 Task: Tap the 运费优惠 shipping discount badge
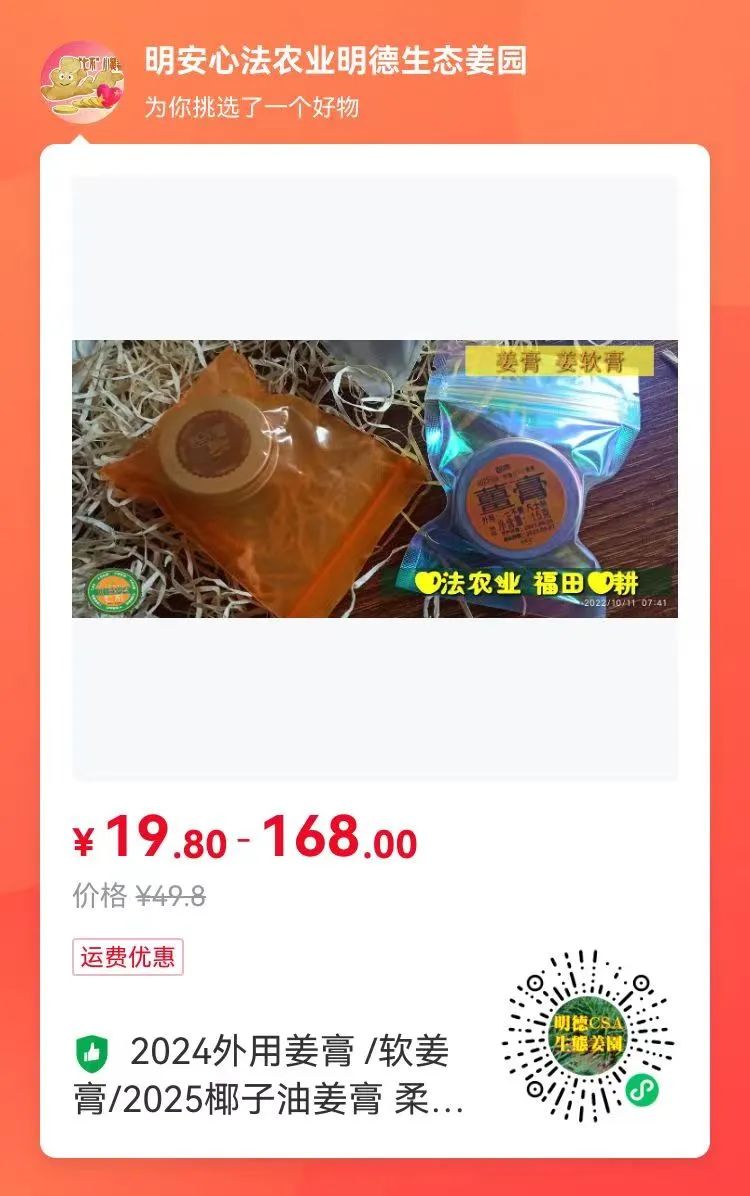(127, 957)
